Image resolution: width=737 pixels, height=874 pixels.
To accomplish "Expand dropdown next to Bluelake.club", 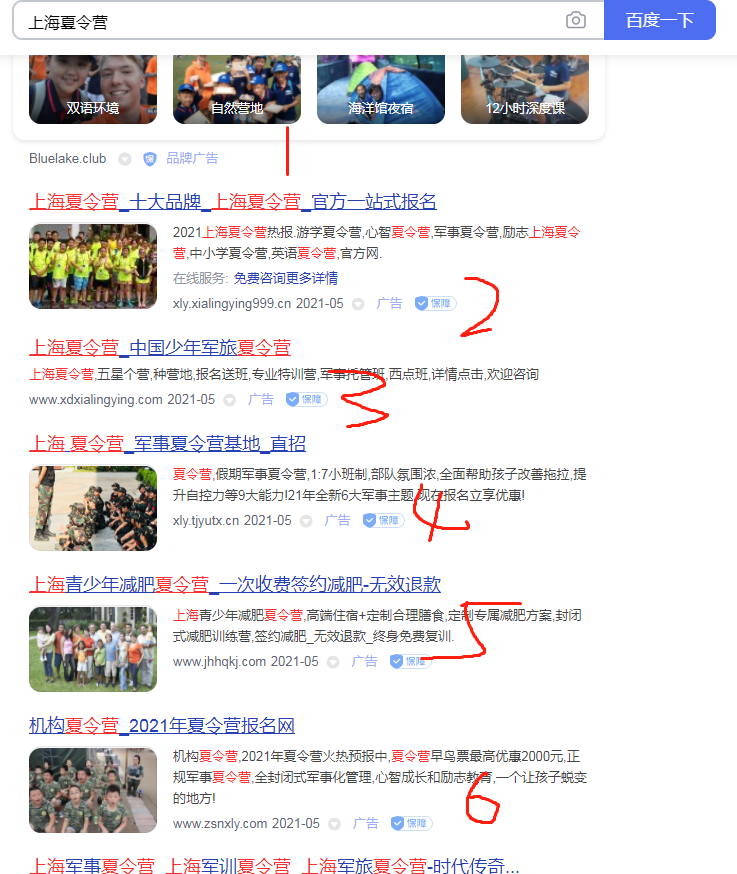I will click(x=125, y=159).
